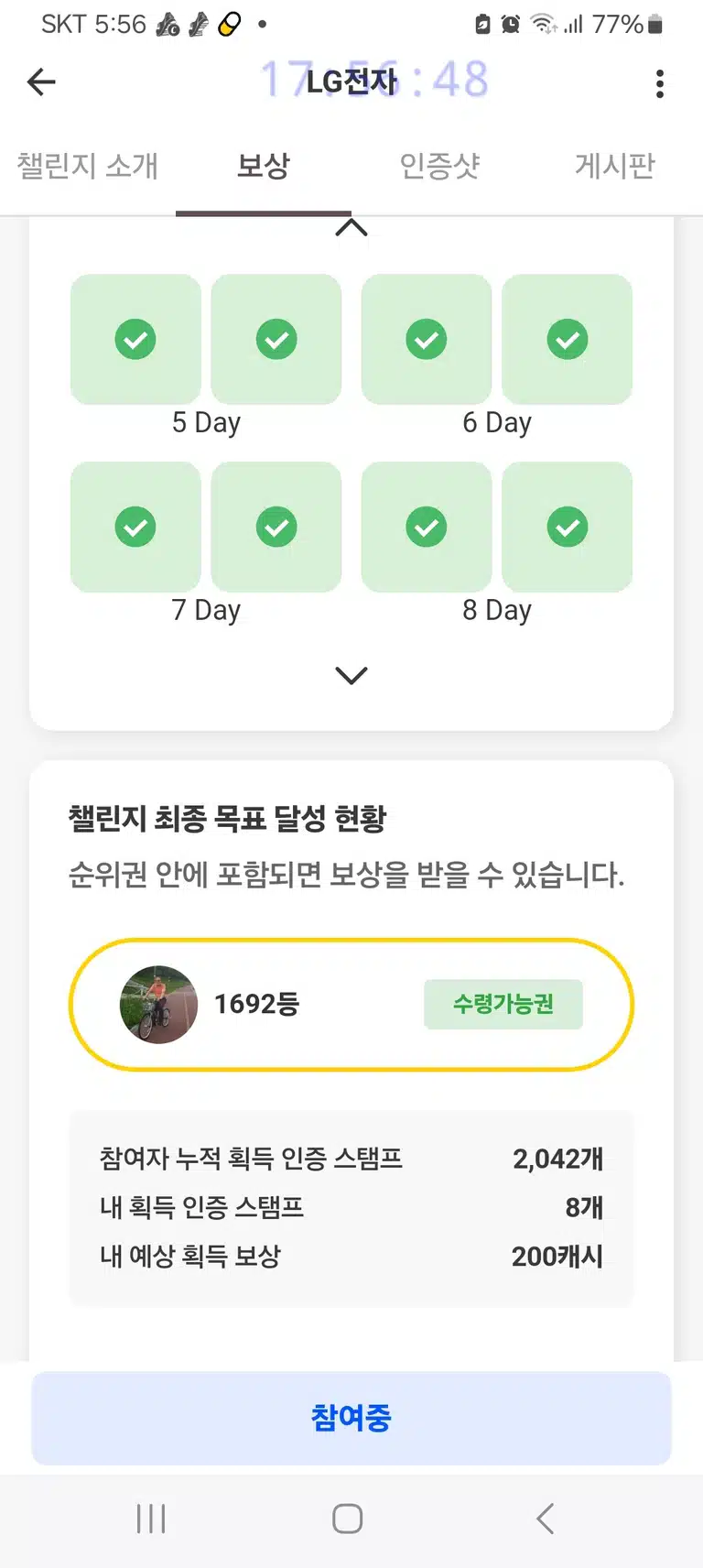Go back using the top-left arrow
703x1568 pixels.
(x=41, y=82)
